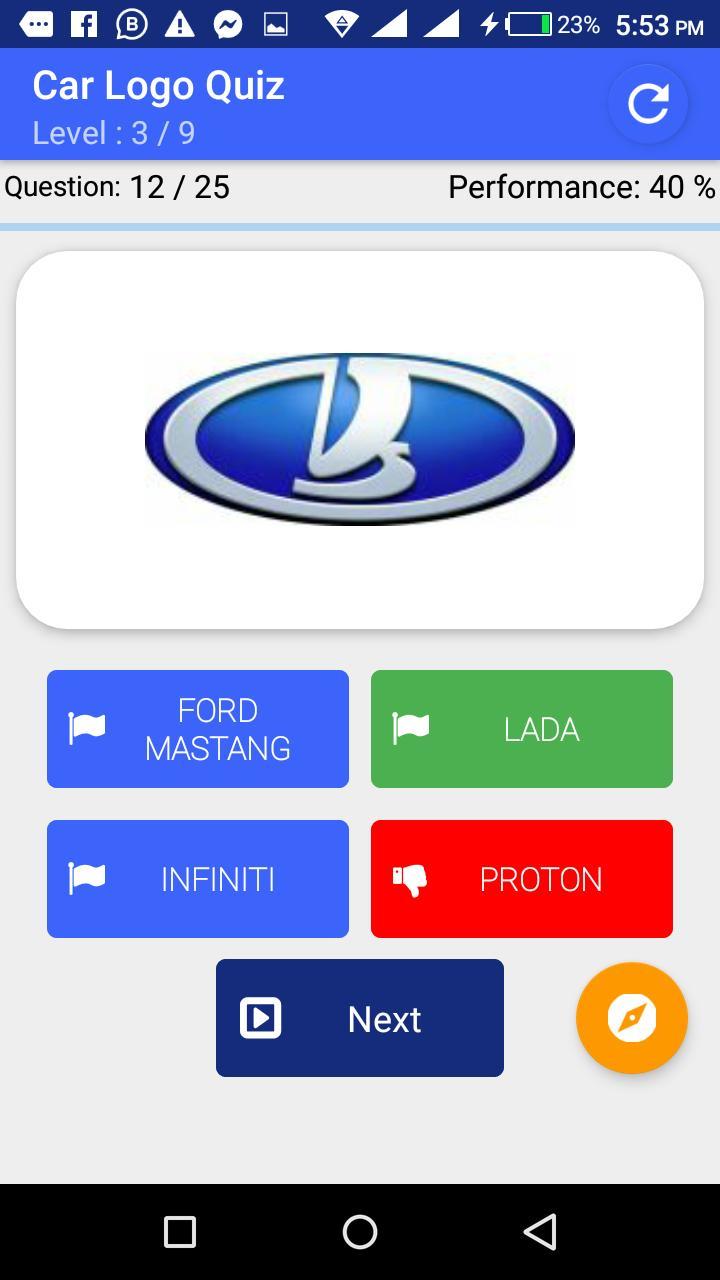Tap the flag icon beside FORD MASTANG
720x1280 pixels.
click(85, 728)
